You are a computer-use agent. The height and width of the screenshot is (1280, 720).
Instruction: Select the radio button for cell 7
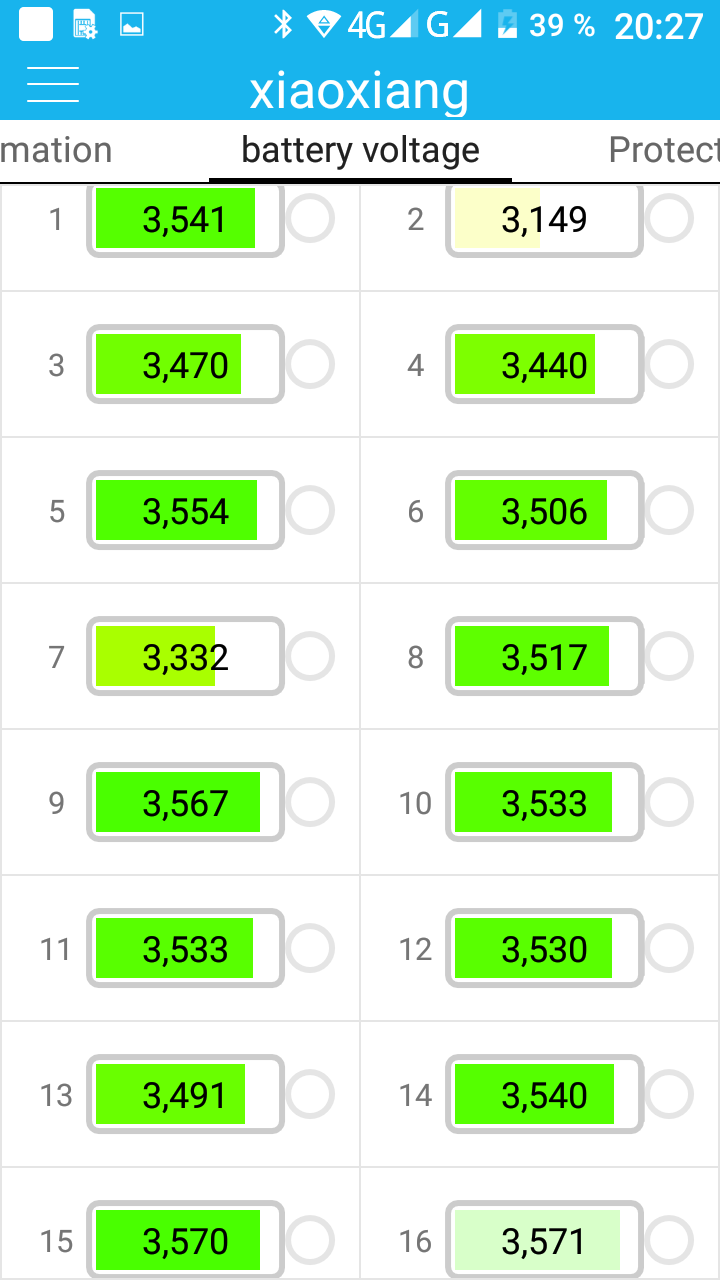tap(310, 657)
